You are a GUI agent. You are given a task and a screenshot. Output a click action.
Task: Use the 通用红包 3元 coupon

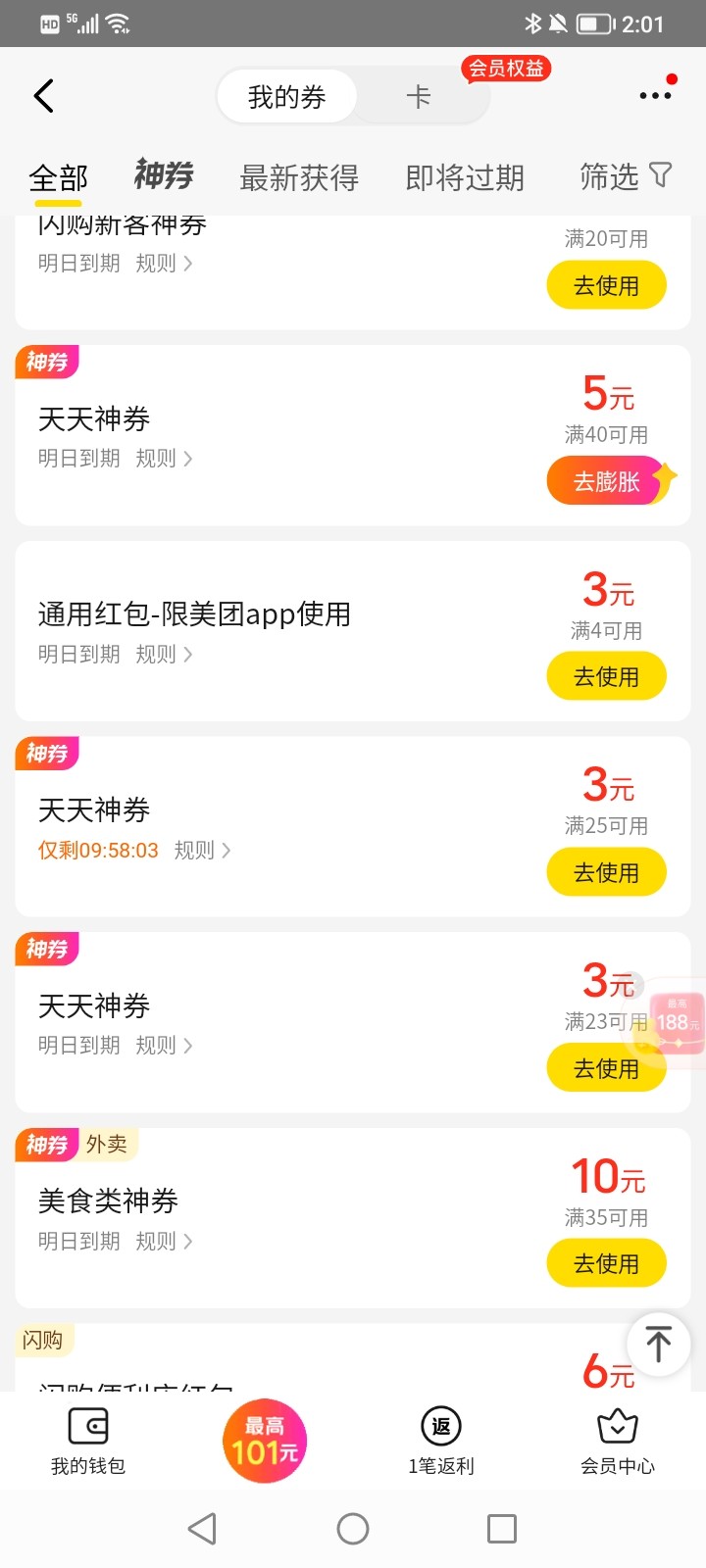(606, 677)
